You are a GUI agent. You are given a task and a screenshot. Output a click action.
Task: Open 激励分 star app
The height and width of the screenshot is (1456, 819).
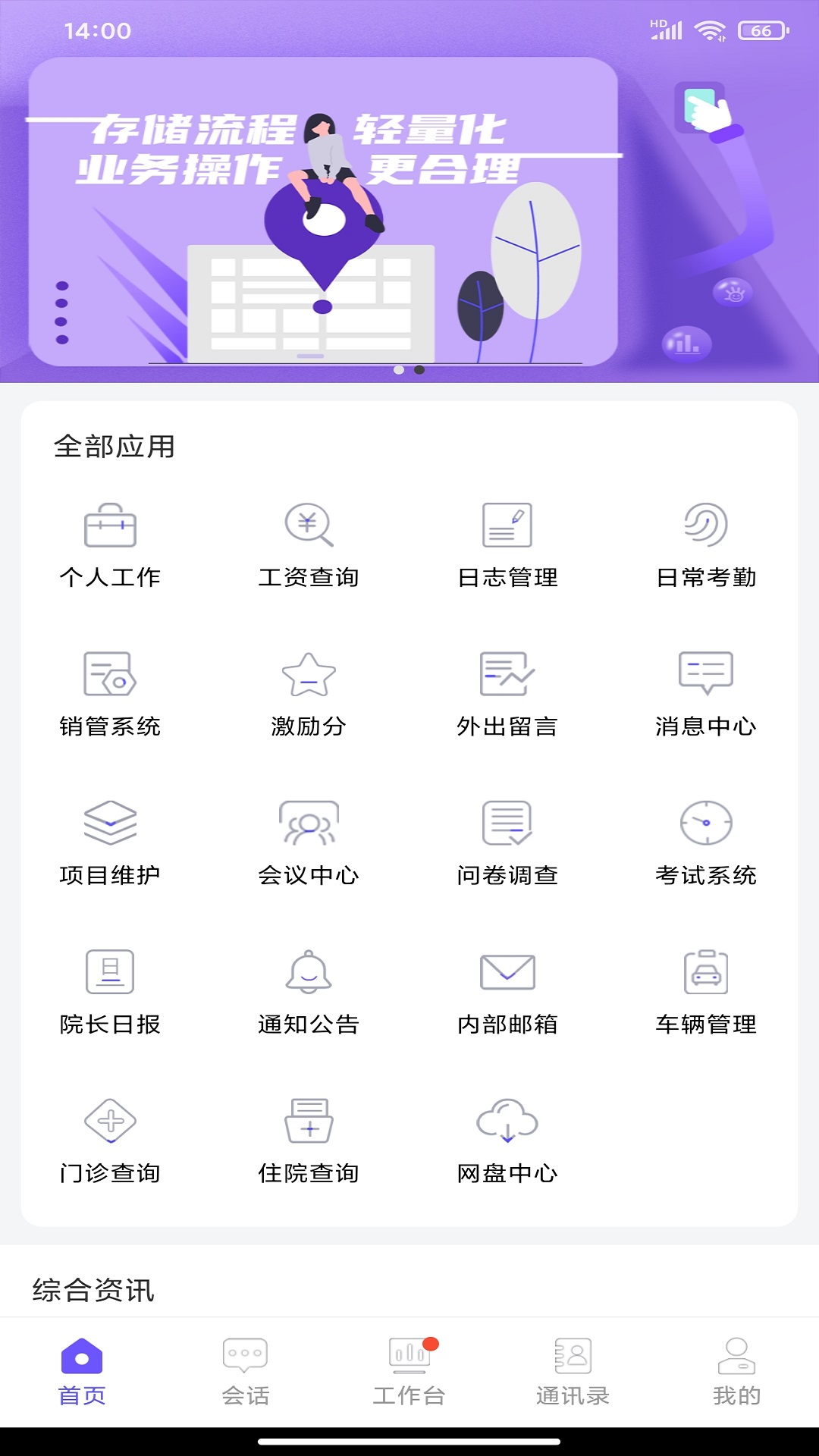click(x=309, y=693)
